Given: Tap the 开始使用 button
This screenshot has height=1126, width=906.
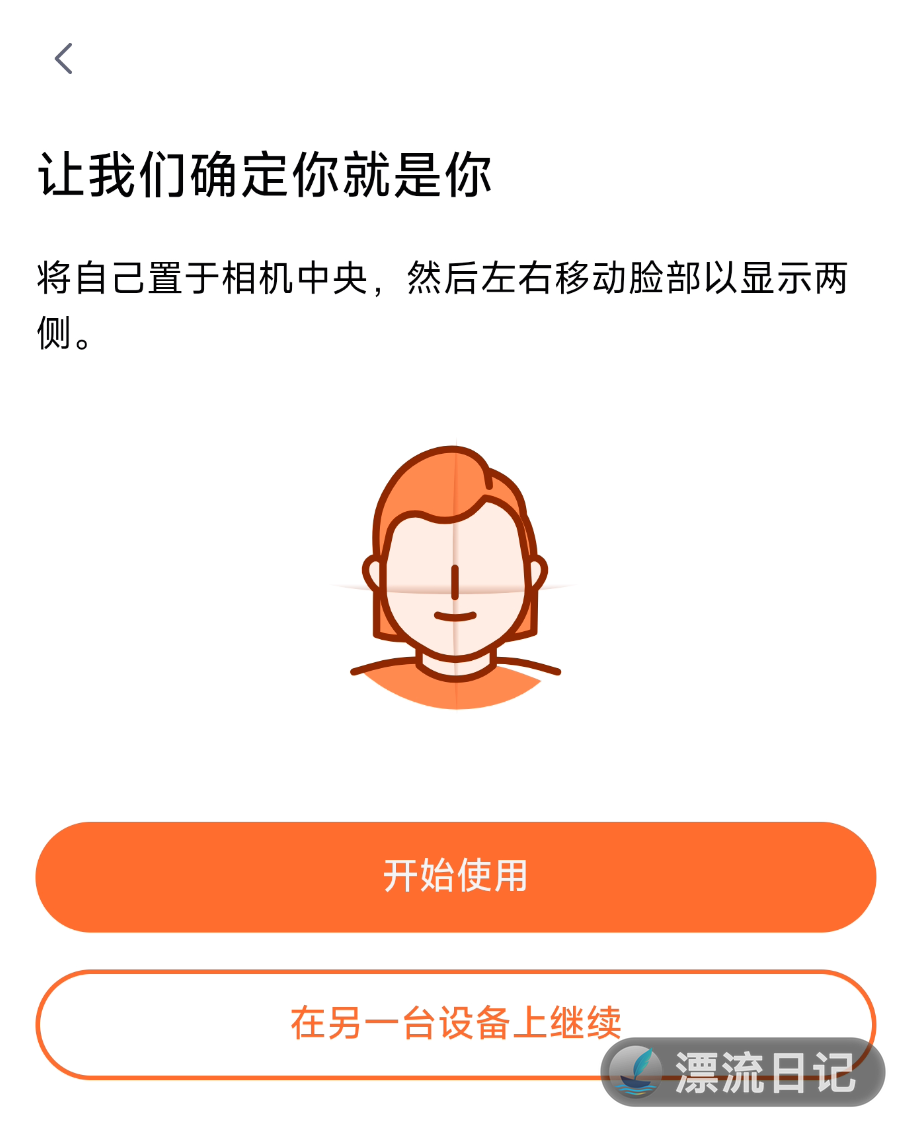Looking at the screenshot, I should pyautogui.click(x=455, y=877).
